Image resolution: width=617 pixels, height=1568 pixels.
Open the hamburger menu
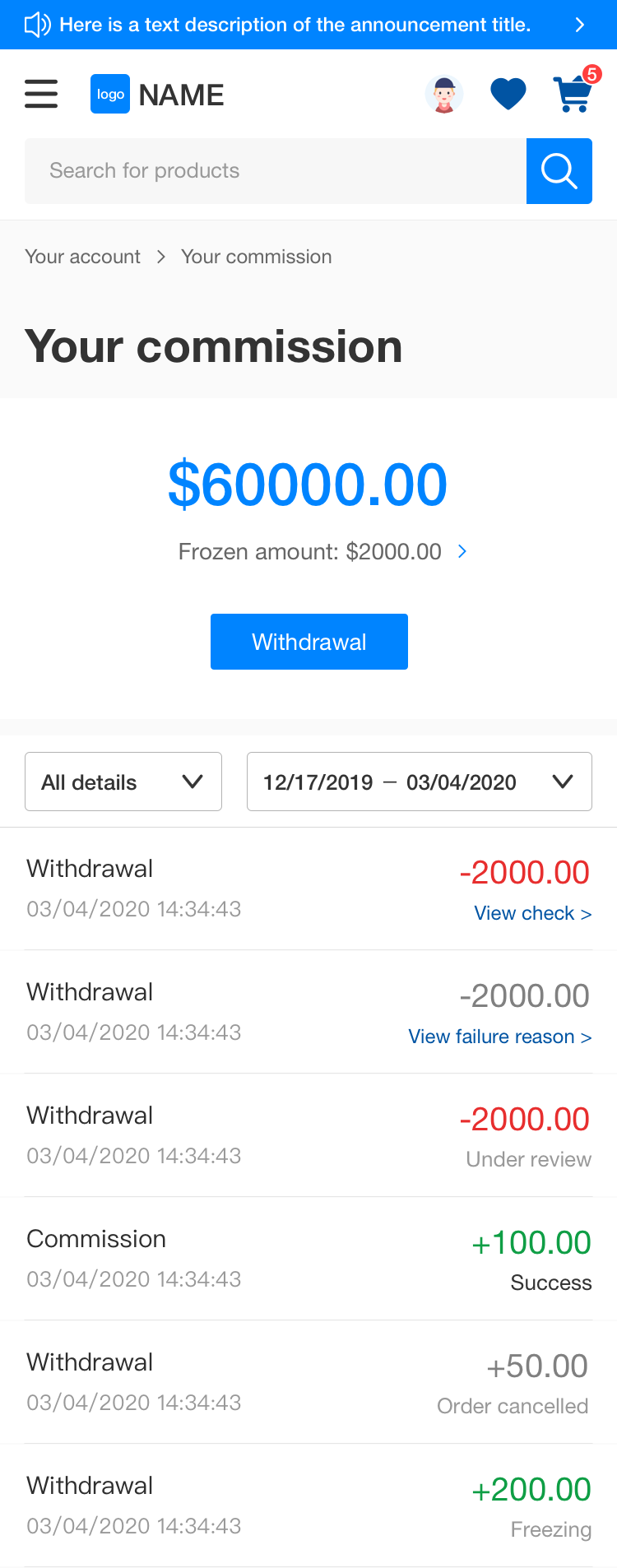[41, 95]
